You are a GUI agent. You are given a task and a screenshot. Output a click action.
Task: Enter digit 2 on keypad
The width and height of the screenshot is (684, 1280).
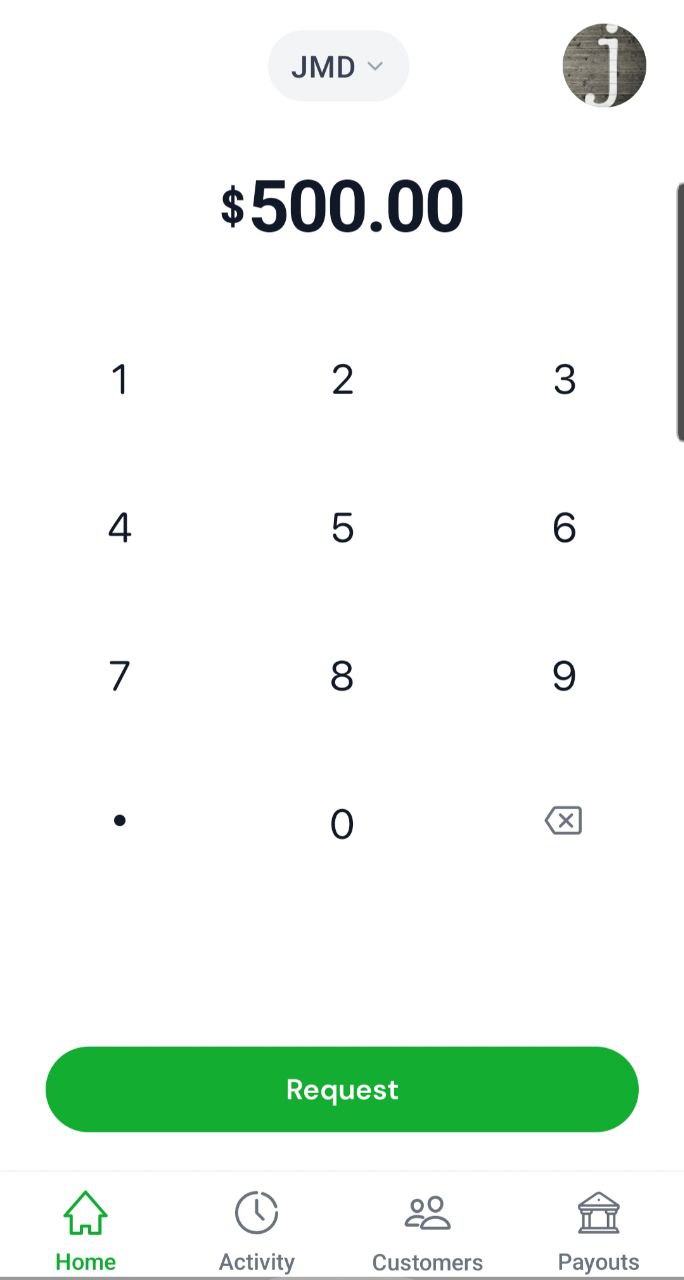pyautogui.click(x=342, y=380)
